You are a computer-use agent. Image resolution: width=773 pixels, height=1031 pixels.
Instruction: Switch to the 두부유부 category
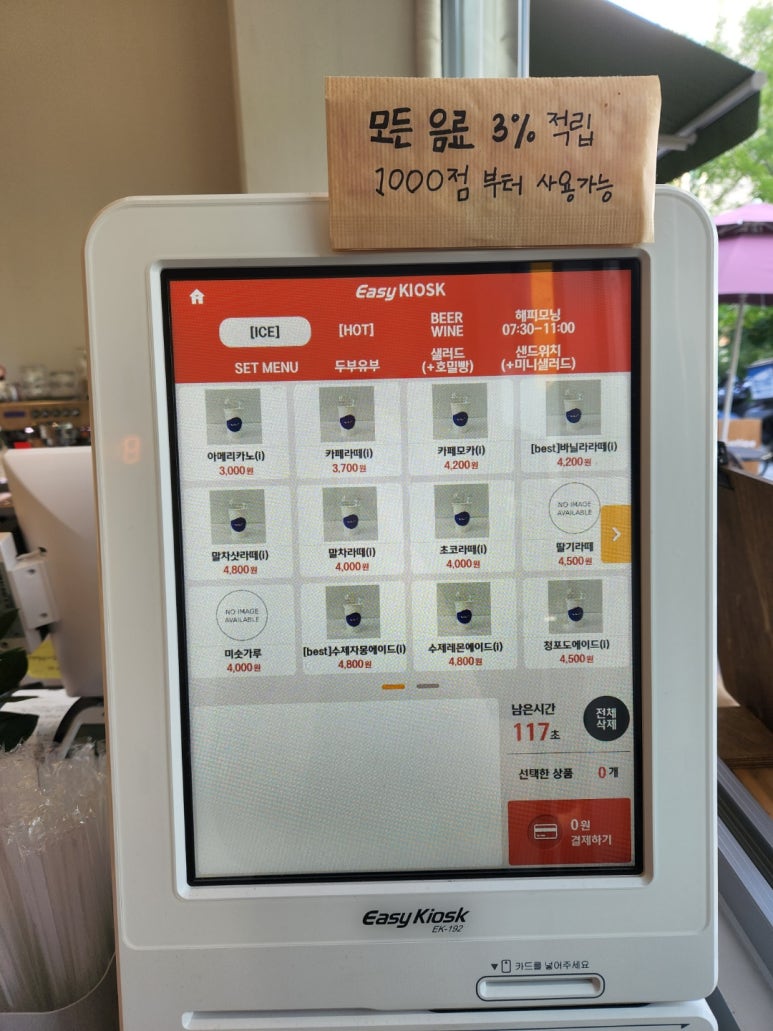point(357,366)
